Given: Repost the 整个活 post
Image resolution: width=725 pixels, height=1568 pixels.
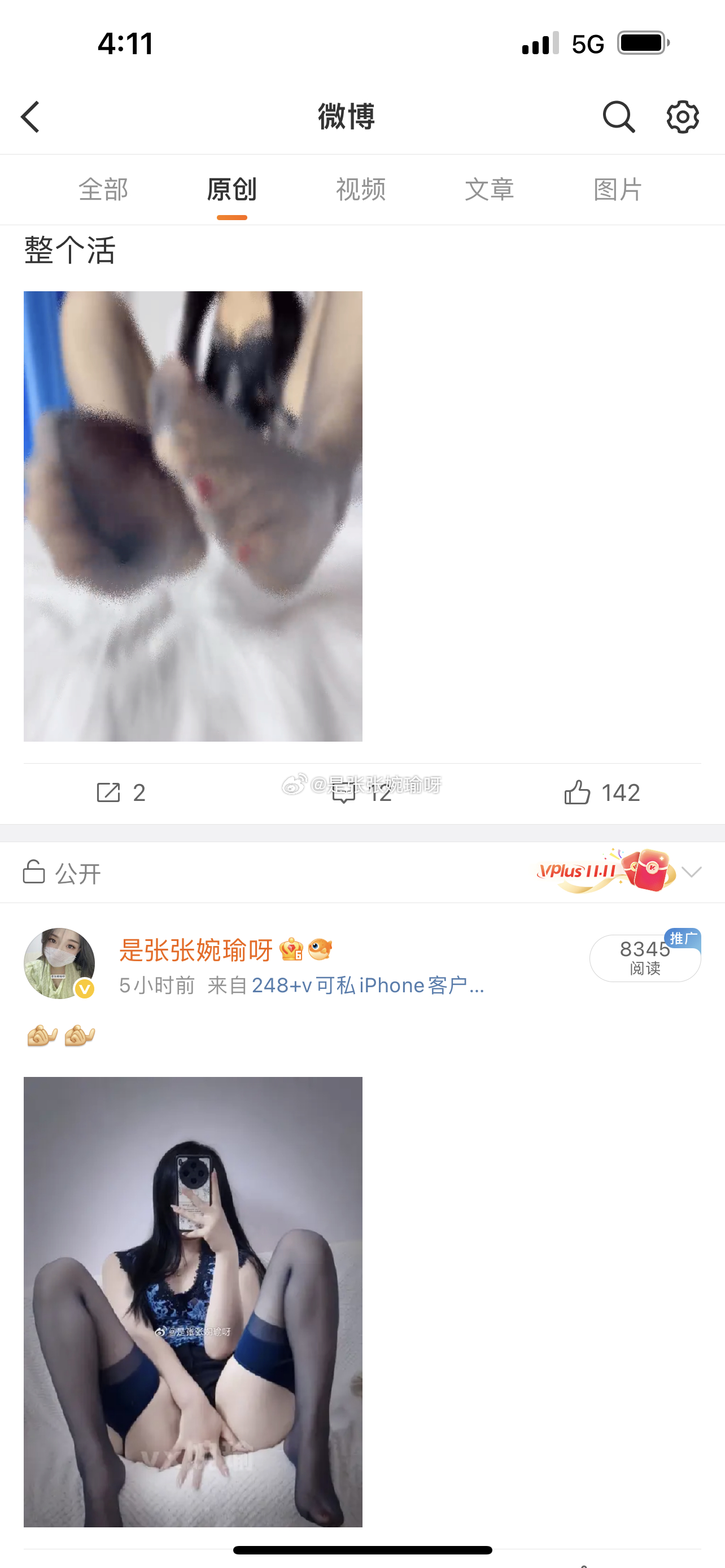Looking at the screenshot, I should (x=120, y=793).
